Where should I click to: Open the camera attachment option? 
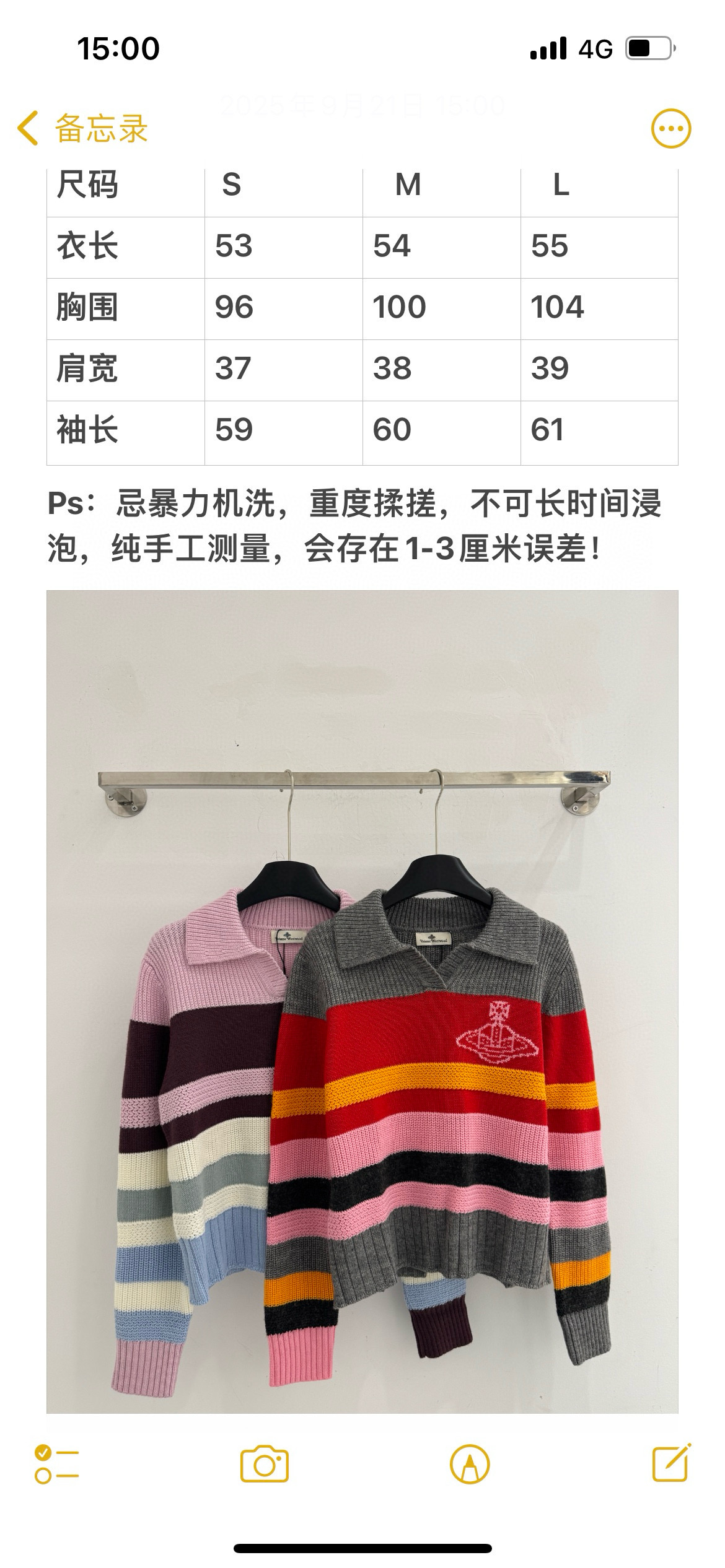tap(265, 1465)
